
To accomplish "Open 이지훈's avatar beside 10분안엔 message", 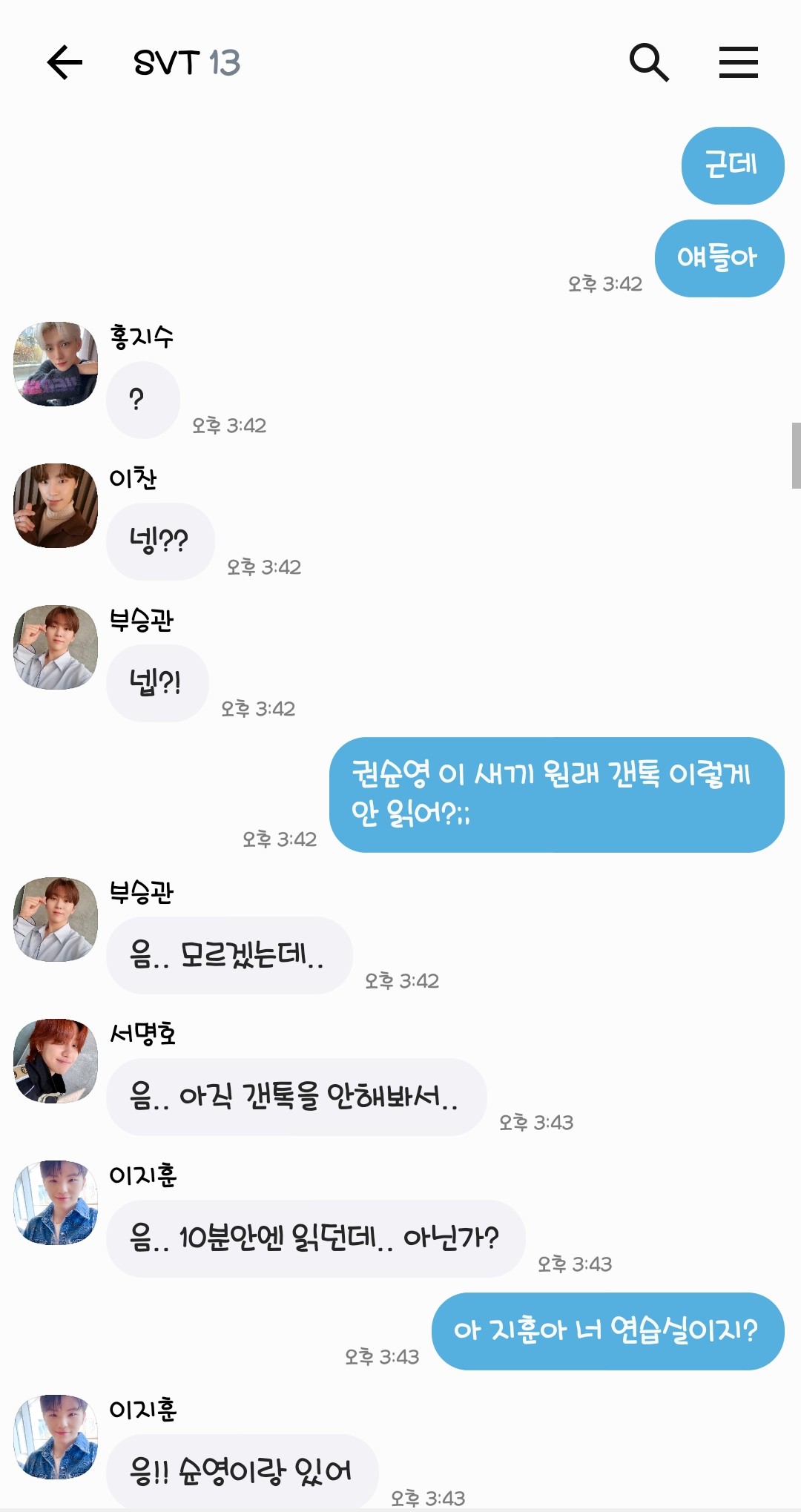I will click(56, 1203).
